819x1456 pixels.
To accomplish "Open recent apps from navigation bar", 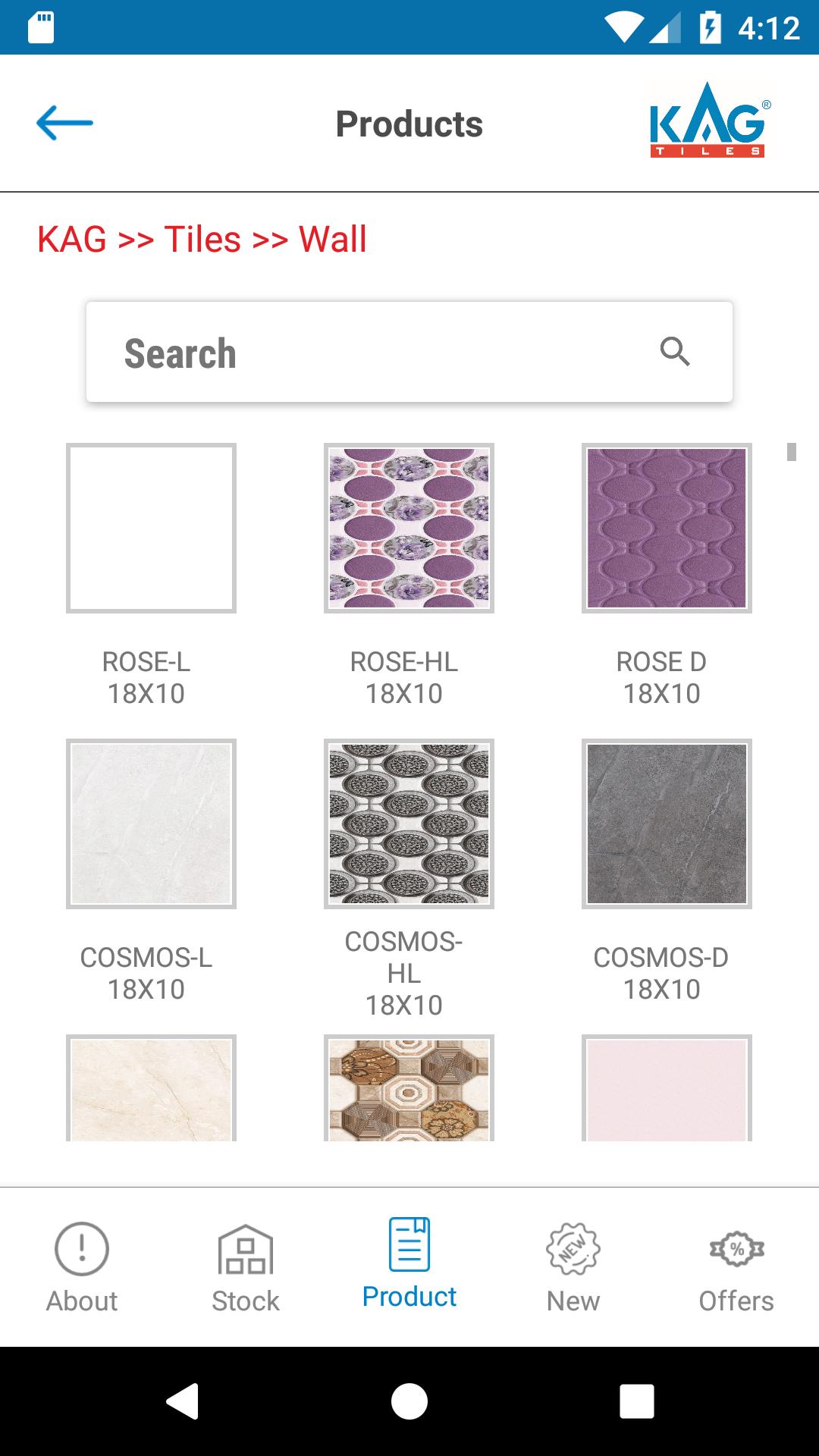I will coord(636,1401).
